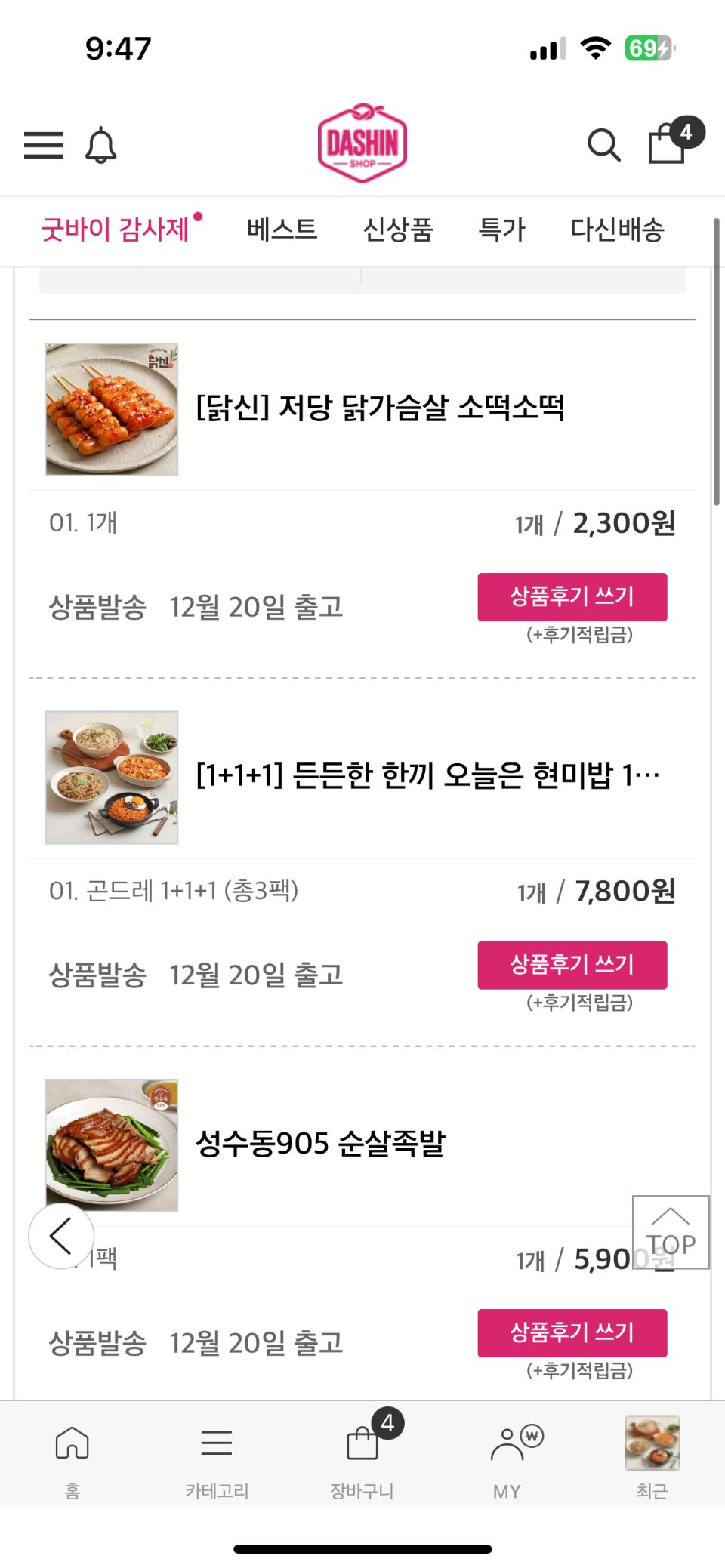The width and height of the screenshot is (725, 1568).
Task: Open the 카테고리 tab
Action: pos(217,1457)
